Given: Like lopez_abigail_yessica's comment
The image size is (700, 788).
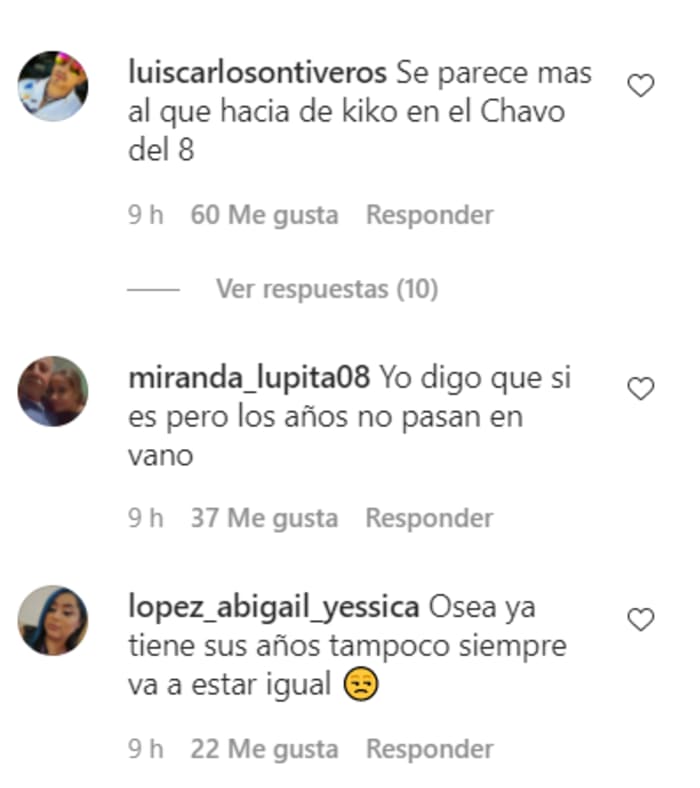Looking at the screenshot, I should click(x=640, y=620).
